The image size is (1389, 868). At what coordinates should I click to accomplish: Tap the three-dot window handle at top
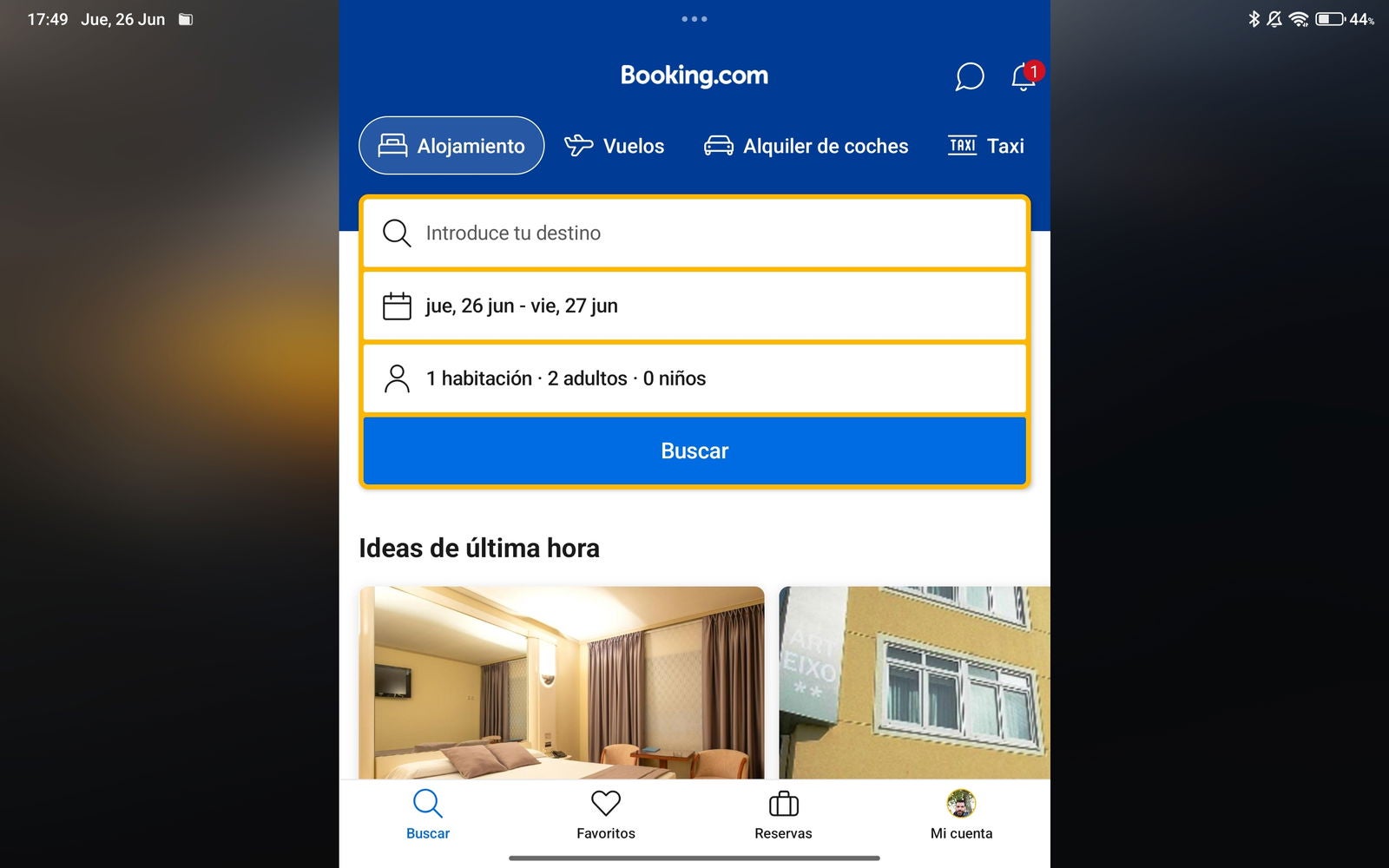coord(694,18)
